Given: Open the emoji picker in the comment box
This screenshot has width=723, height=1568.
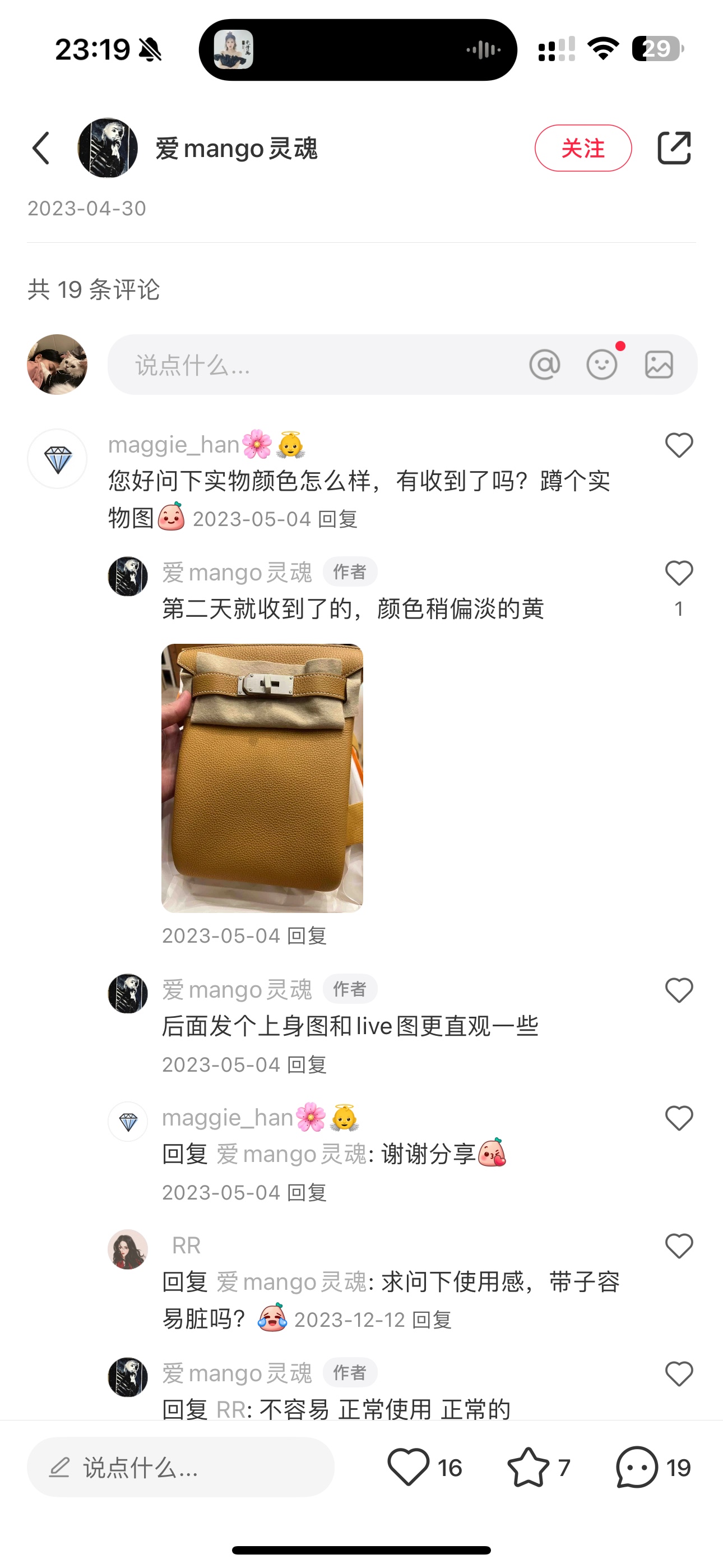Looking at the screenshot, I should (x=602, y=365).
